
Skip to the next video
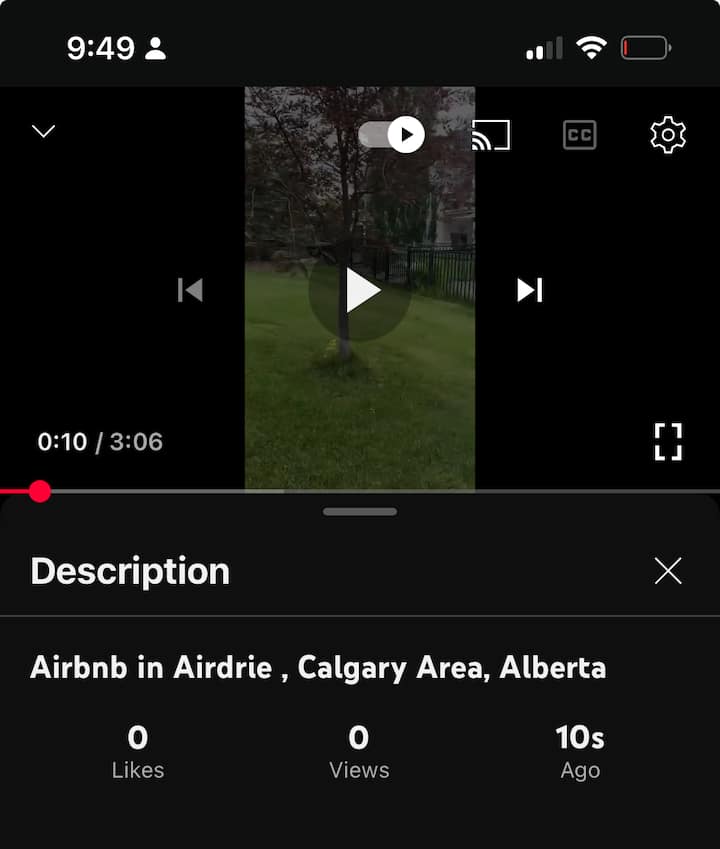pos(529,290)
